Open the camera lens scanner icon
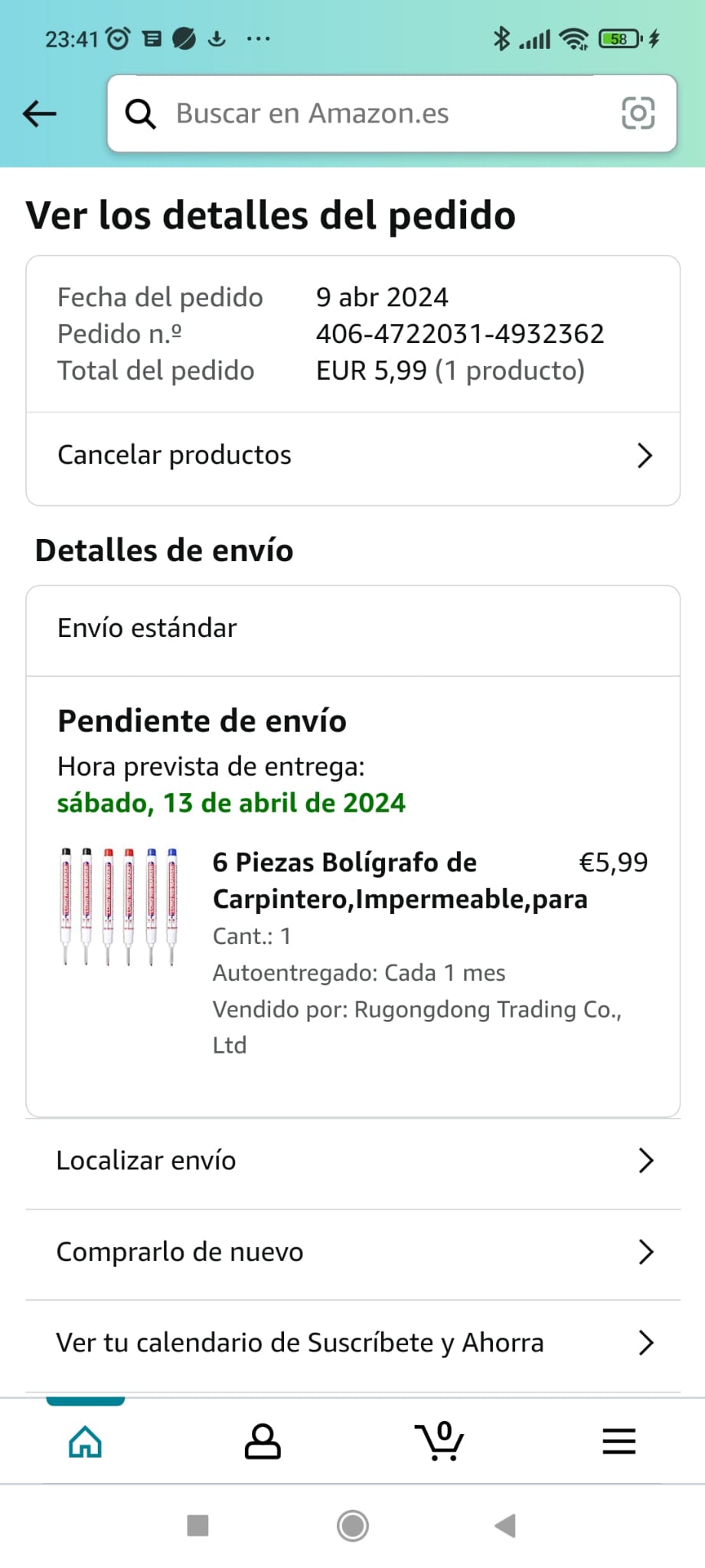The image size is (705, 1568). pos(638,114)
